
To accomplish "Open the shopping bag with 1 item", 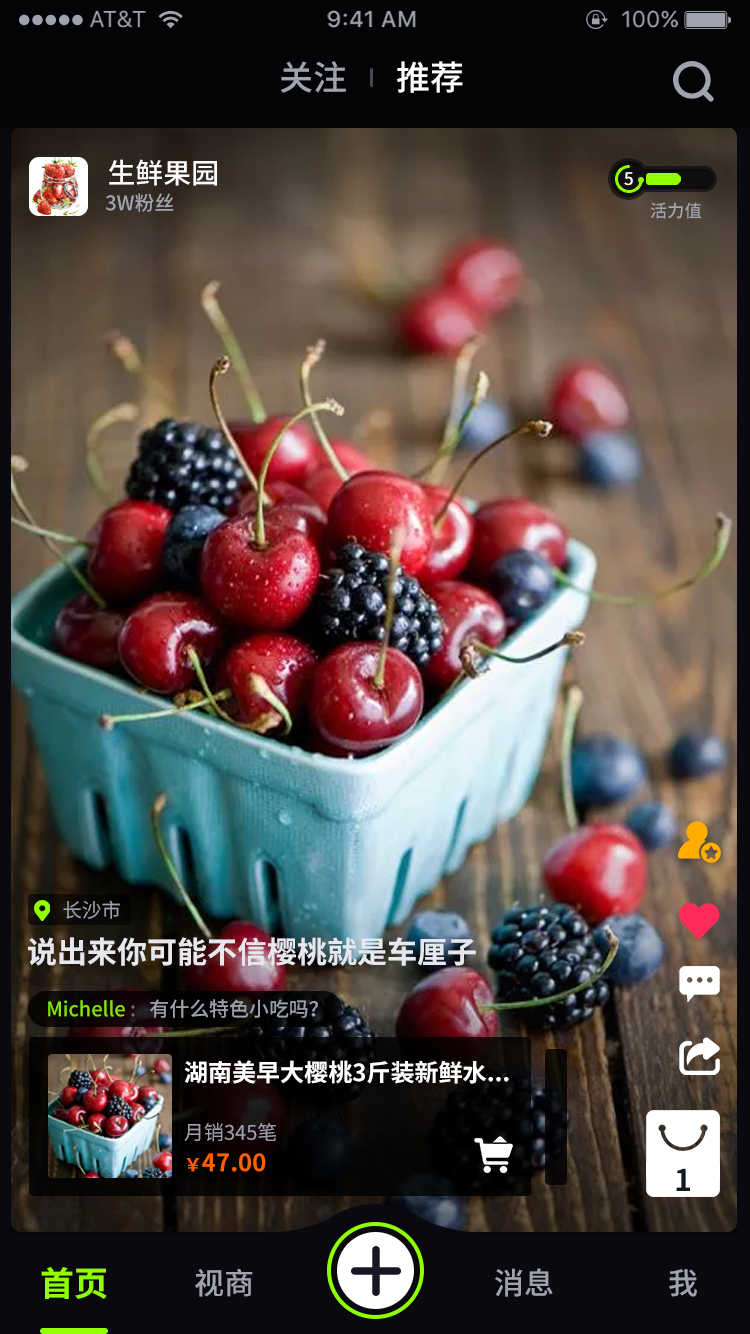I will (683, 1153).
